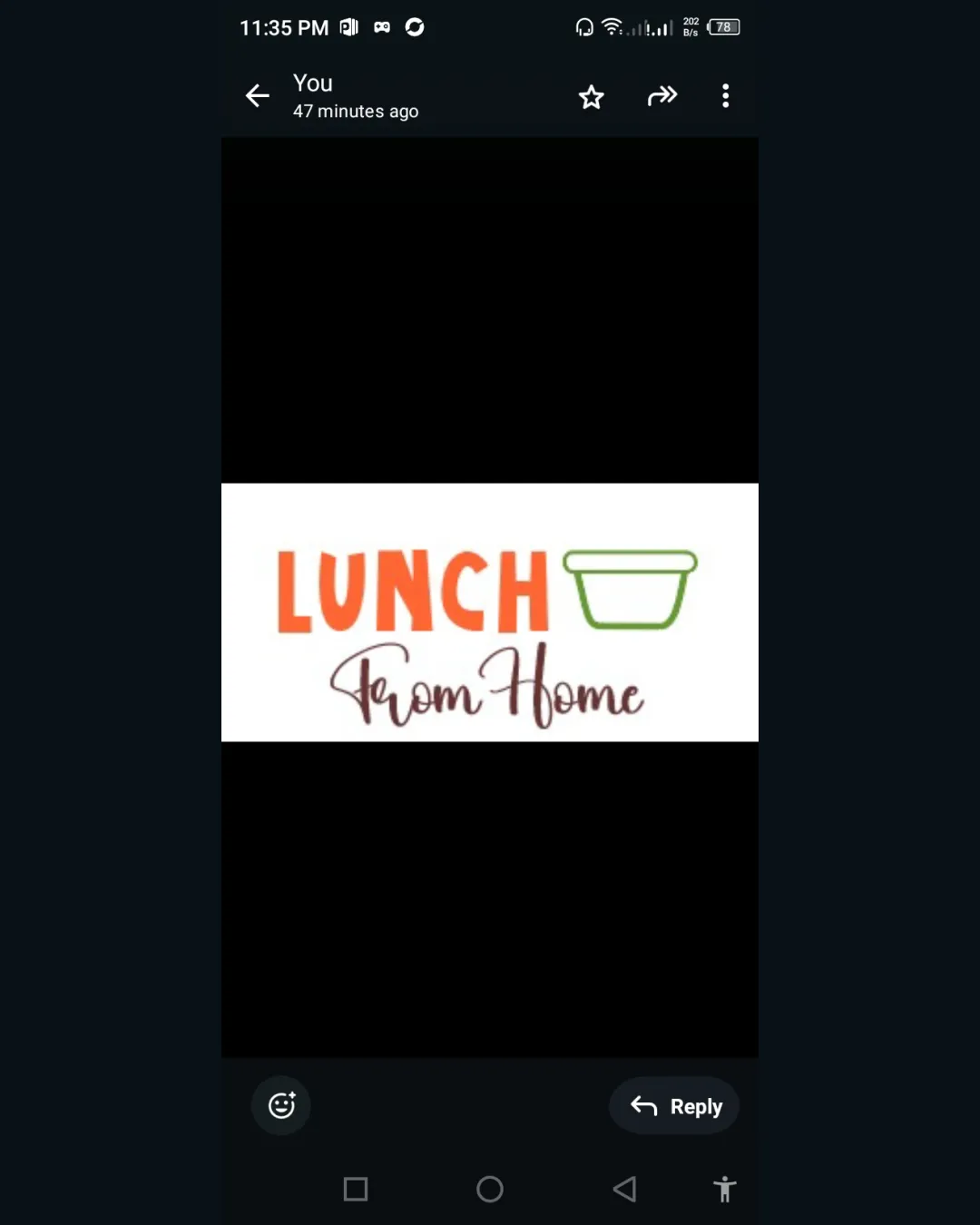Tap the signal strength bars
The width and height of the screenshot is (980, 1225).
click(x=655, y=27)
